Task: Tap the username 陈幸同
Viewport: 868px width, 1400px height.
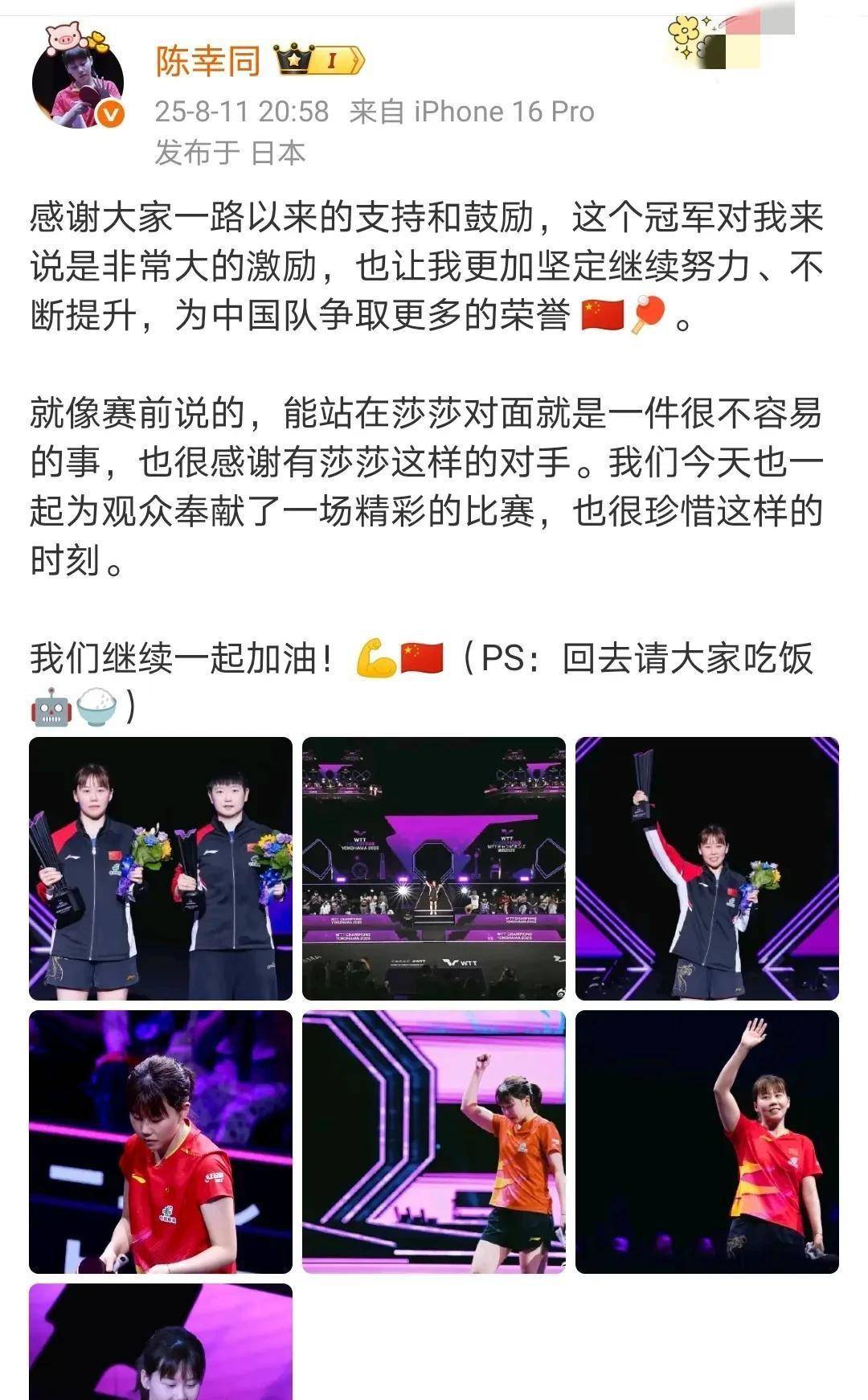Action: [208, 61]
